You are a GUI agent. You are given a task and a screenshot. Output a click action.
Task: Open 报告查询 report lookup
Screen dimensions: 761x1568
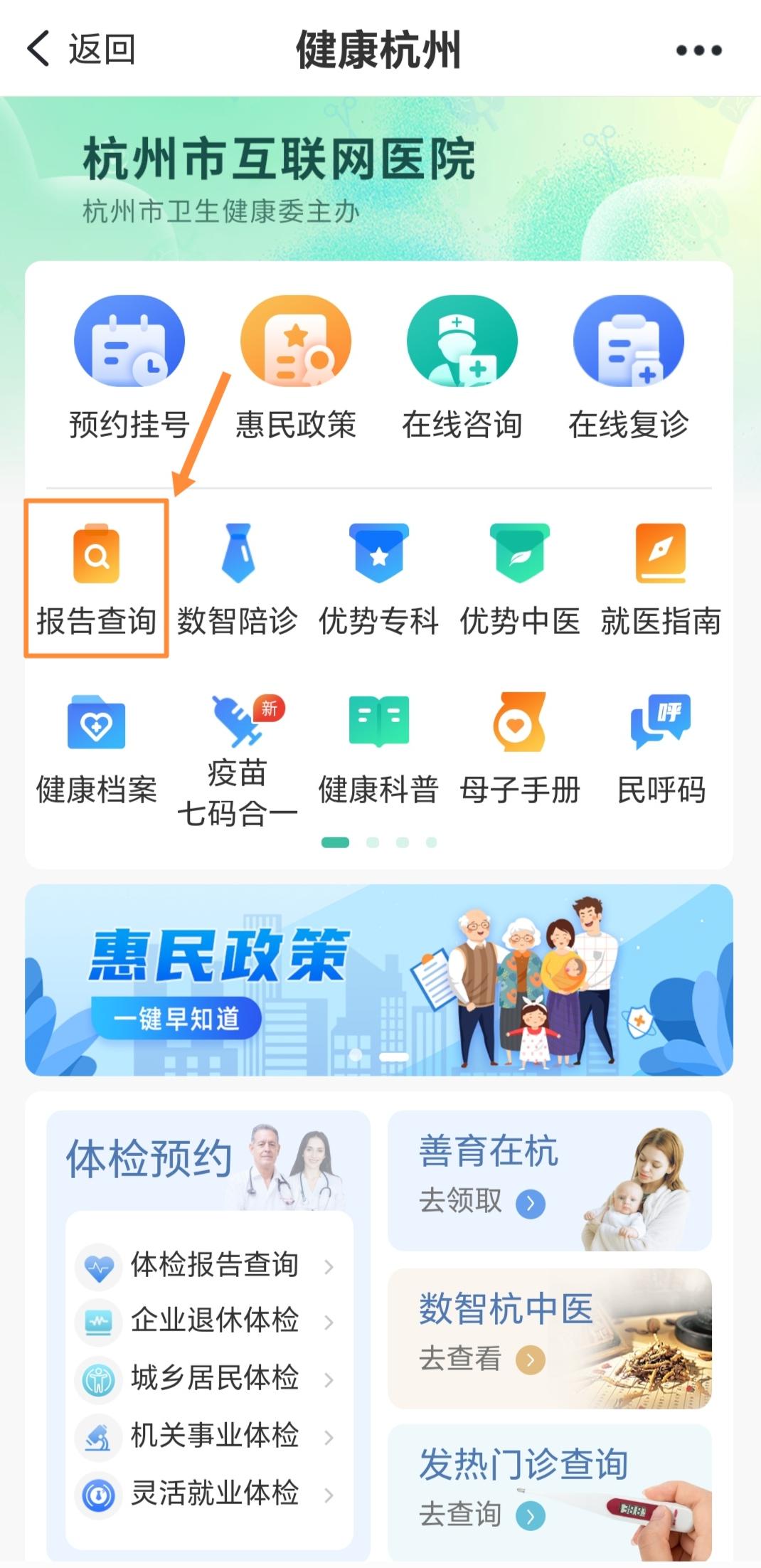click(x=97, y=578)
